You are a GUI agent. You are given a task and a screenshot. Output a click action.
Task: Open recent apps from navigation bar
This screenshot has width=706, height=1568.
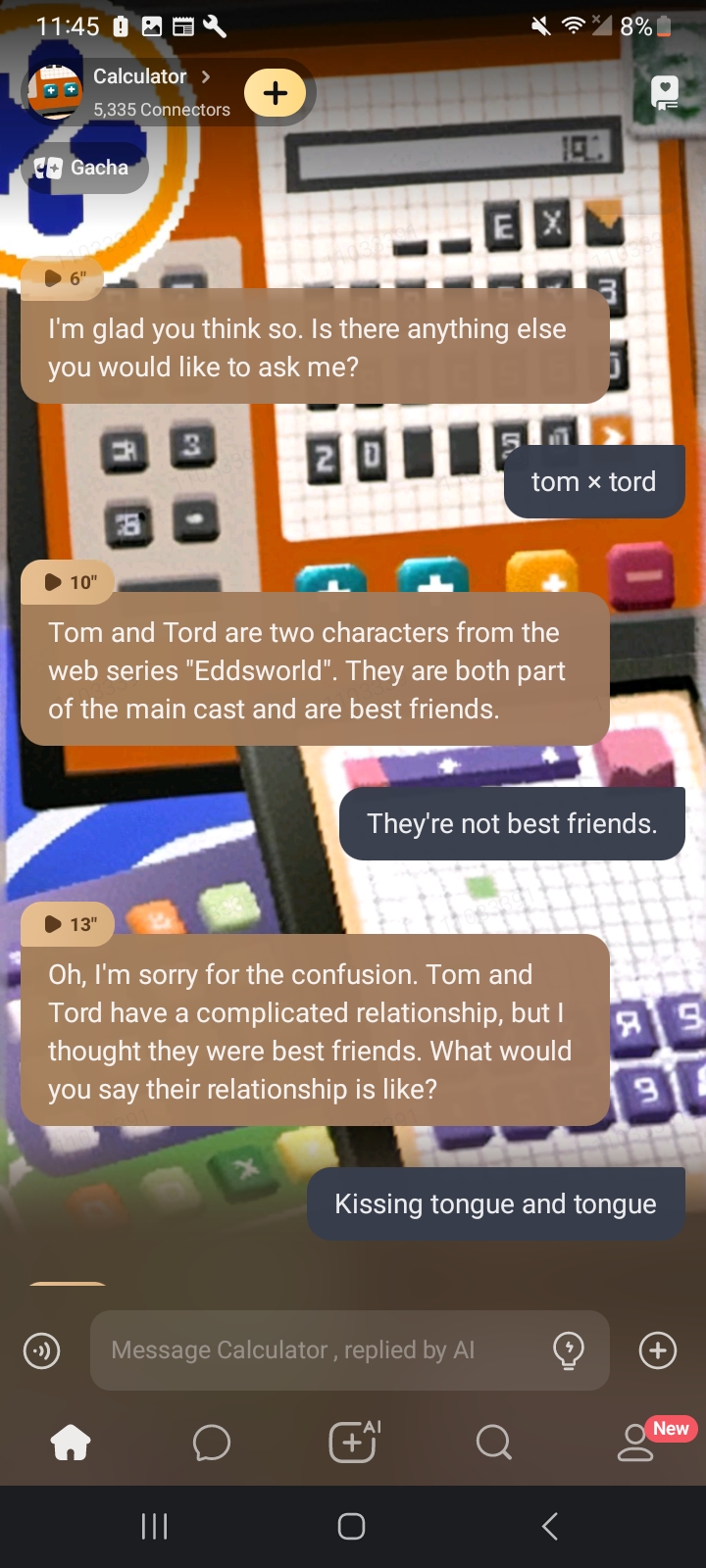(x=154, y=1526)
